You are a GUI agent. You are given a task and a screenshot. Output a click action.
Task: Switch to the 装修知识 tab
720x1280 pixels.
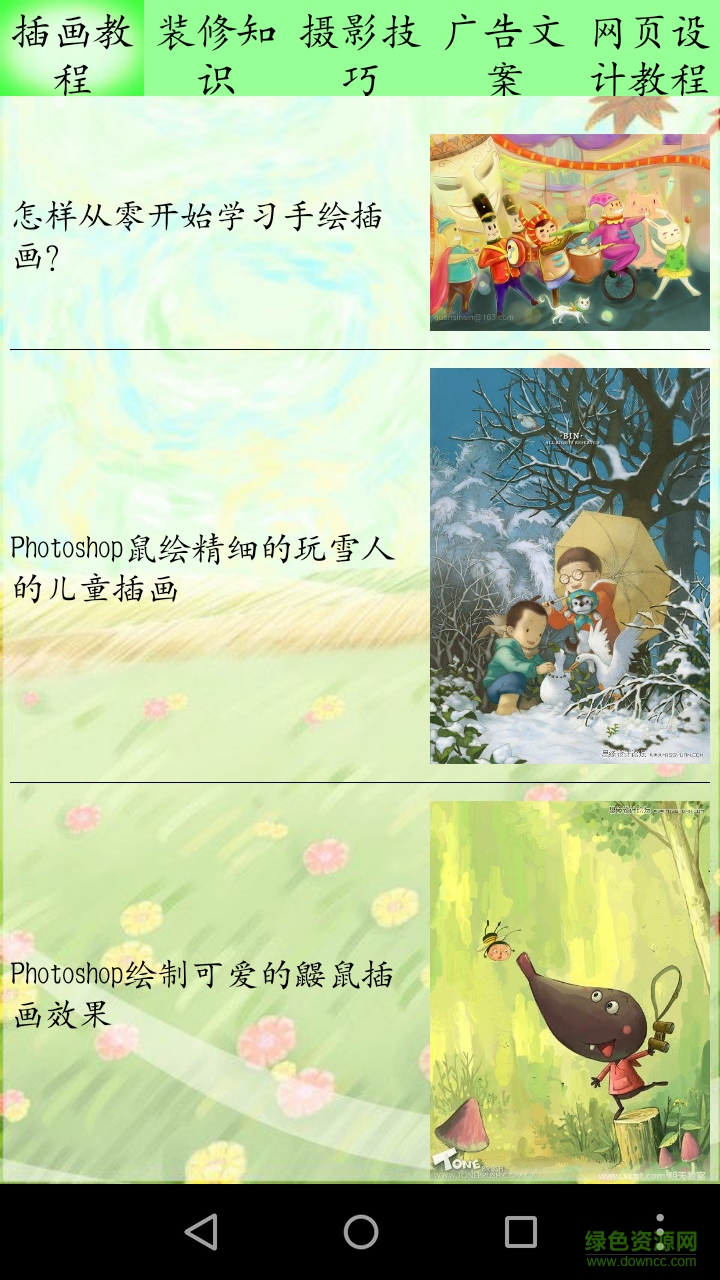[216, 48]
